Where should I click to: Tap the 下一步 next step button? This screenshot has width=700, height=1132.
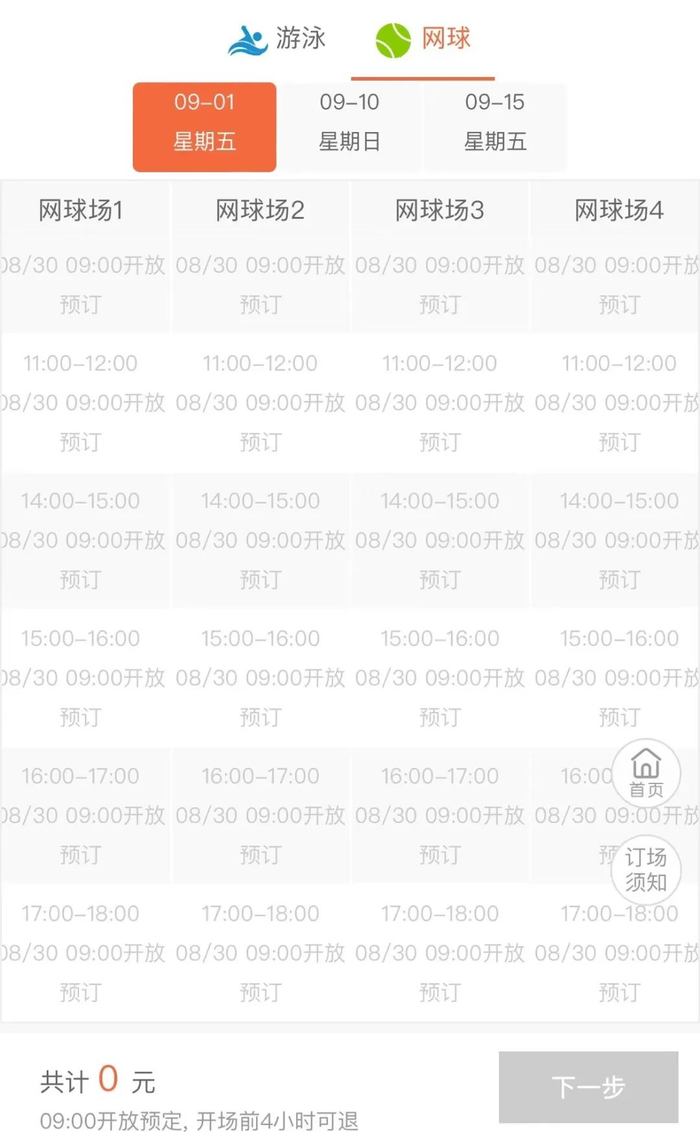point(588,1087)
